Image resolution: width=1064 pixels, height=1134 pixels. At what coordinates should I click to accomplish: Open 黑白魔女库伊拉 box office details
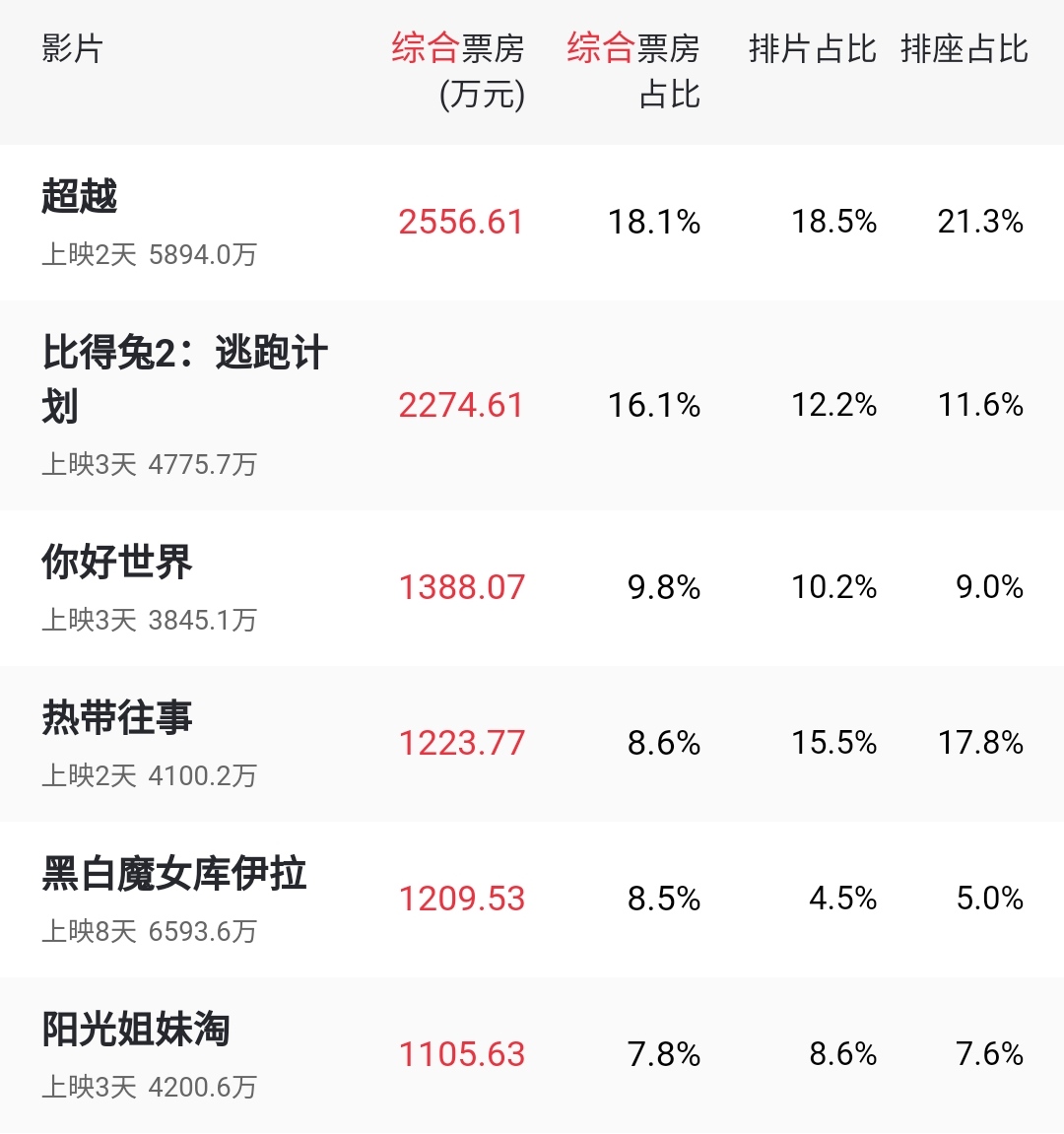(x=173, y=874)
